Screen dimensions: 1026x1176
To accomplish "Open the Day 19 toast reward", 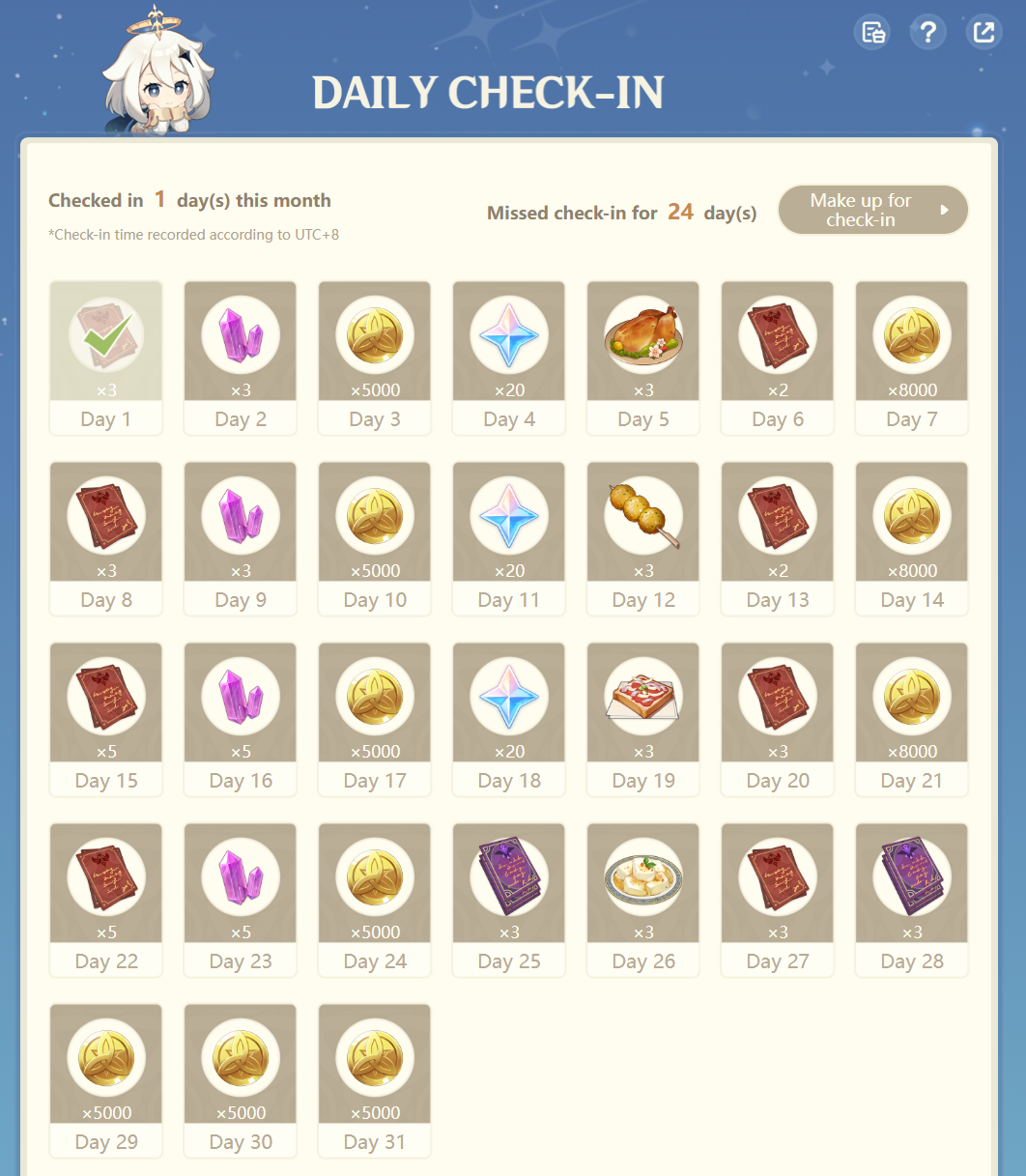I will 643,719.
